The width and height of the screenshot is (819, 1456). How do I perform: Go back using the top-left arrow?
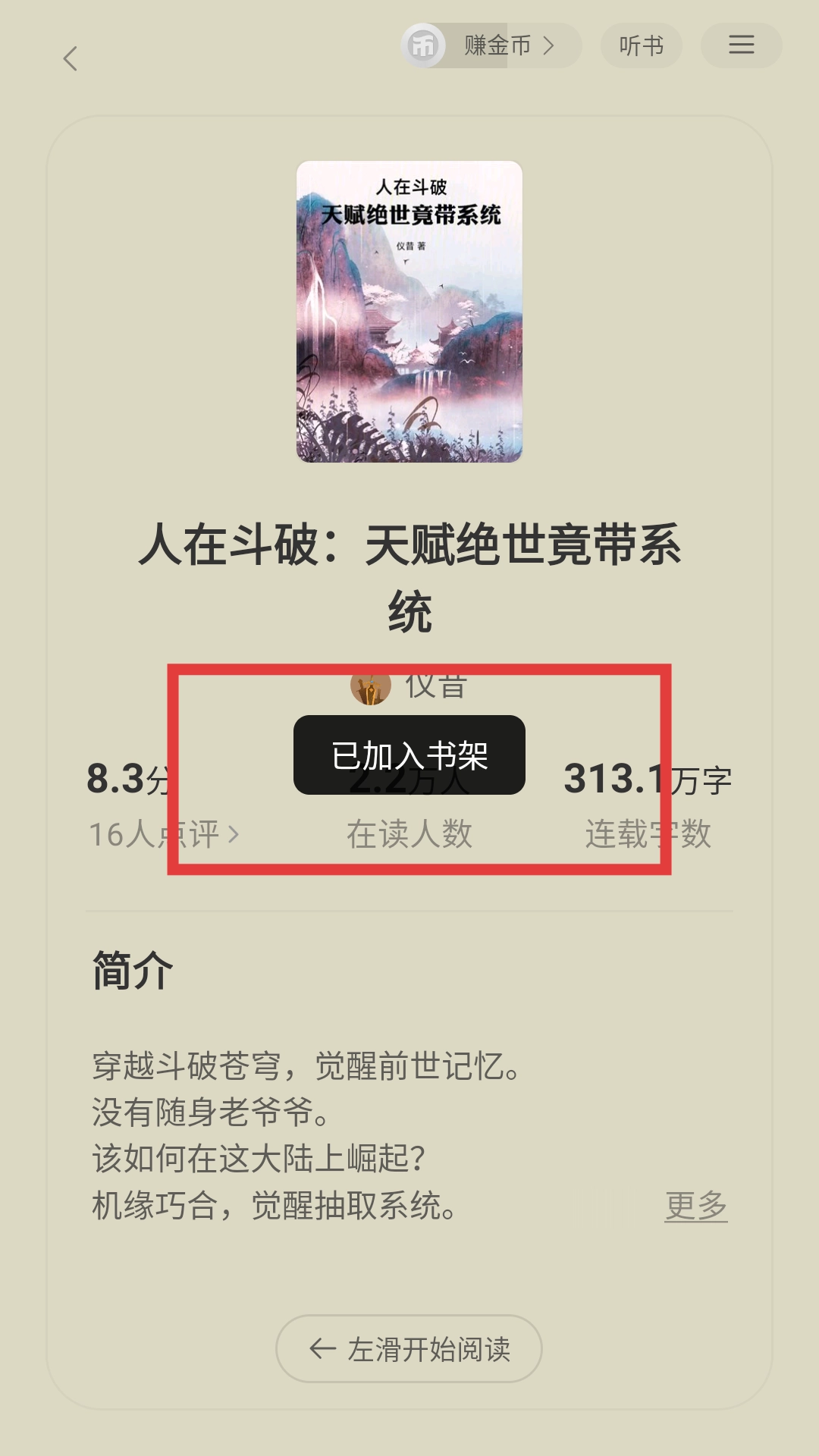click(x=71, y=58)
